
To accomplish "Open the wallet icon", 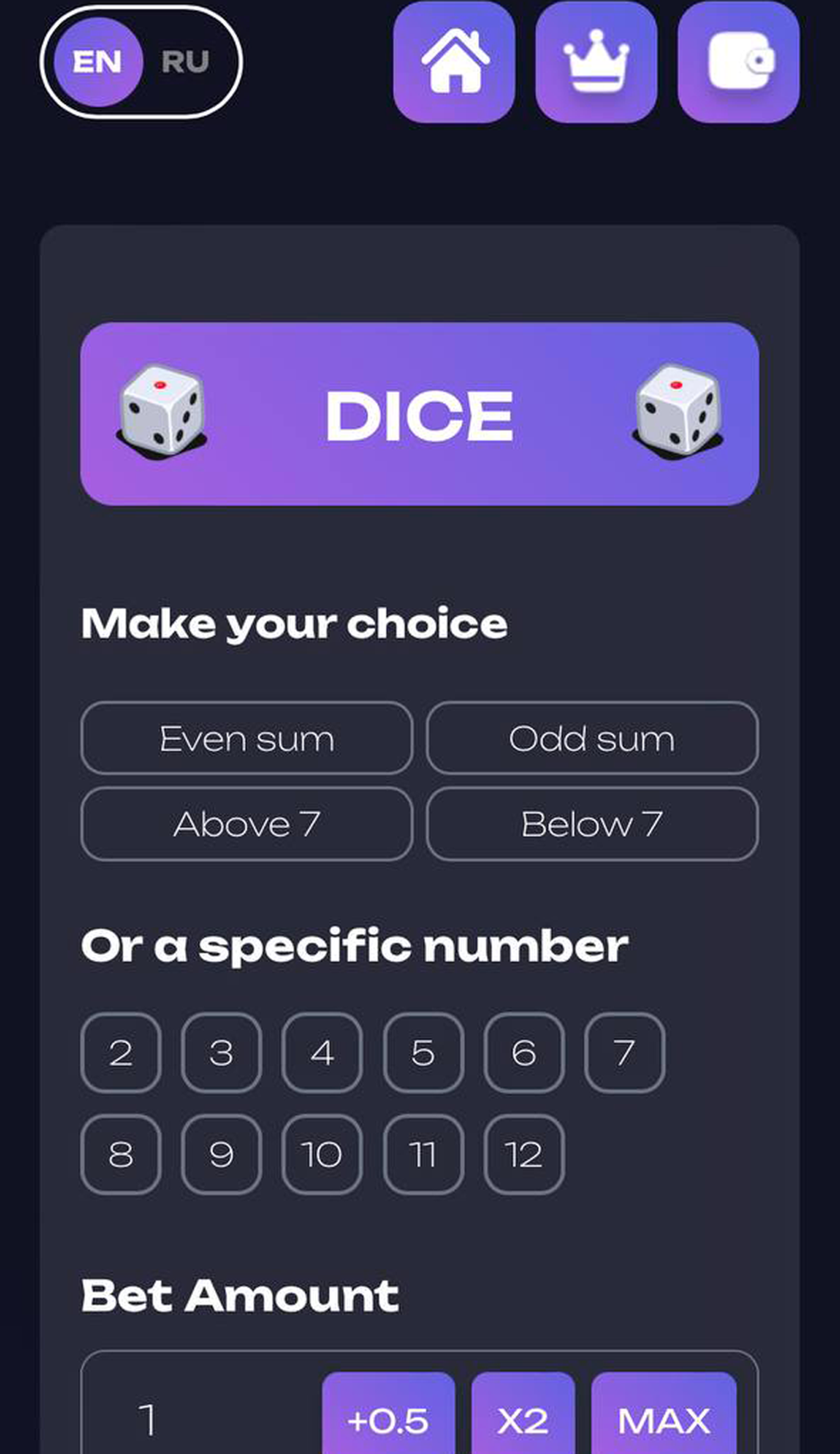I will point(739,62).
